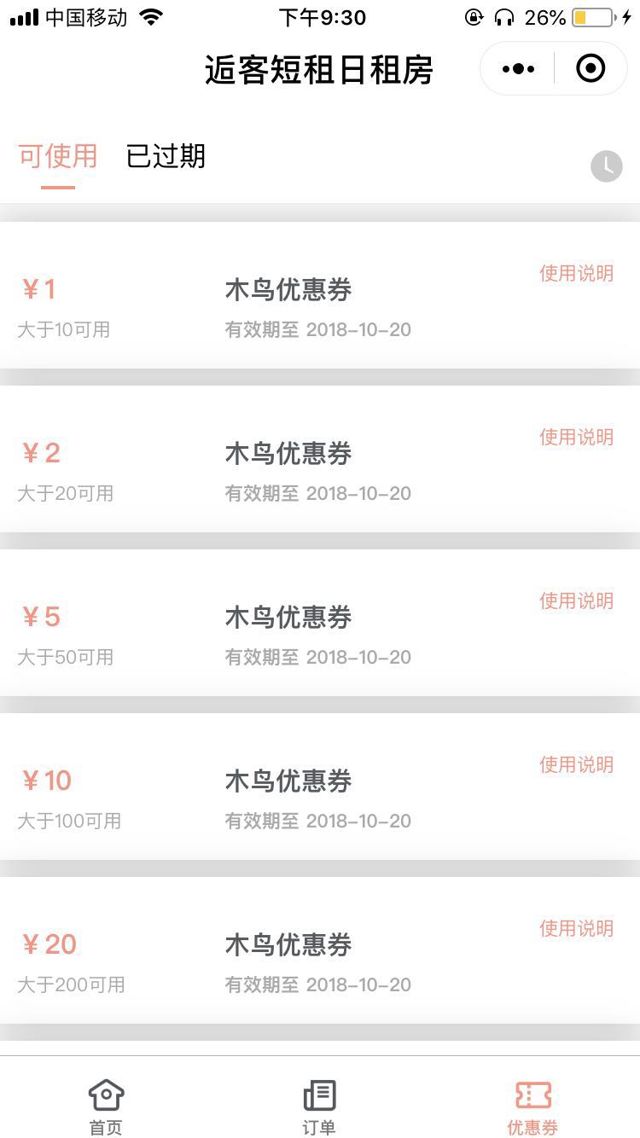This screenshot has height=1138, width=640.
Task: Close the mini program with the circle button
Action: point(591,69)
